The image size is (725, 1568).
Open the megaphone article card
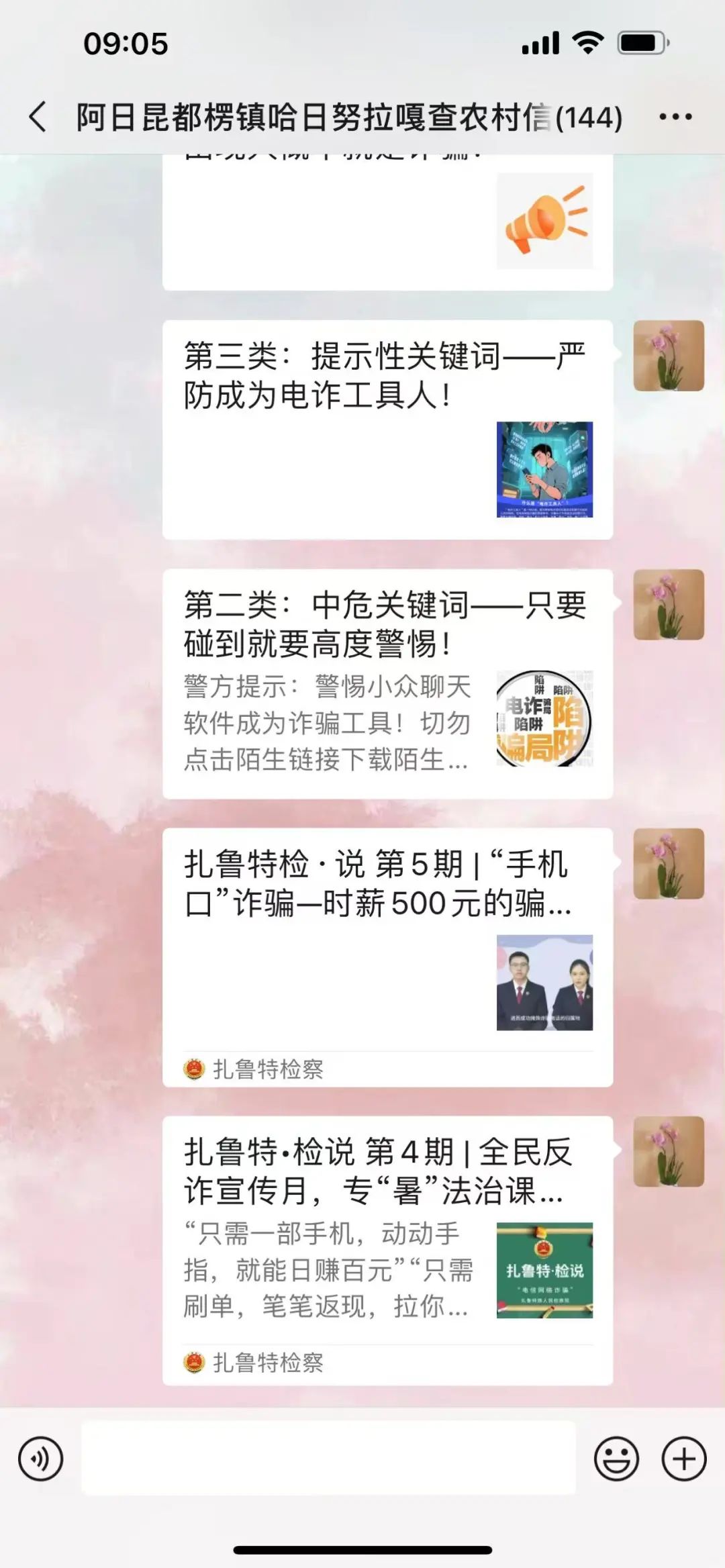[387, 222]
